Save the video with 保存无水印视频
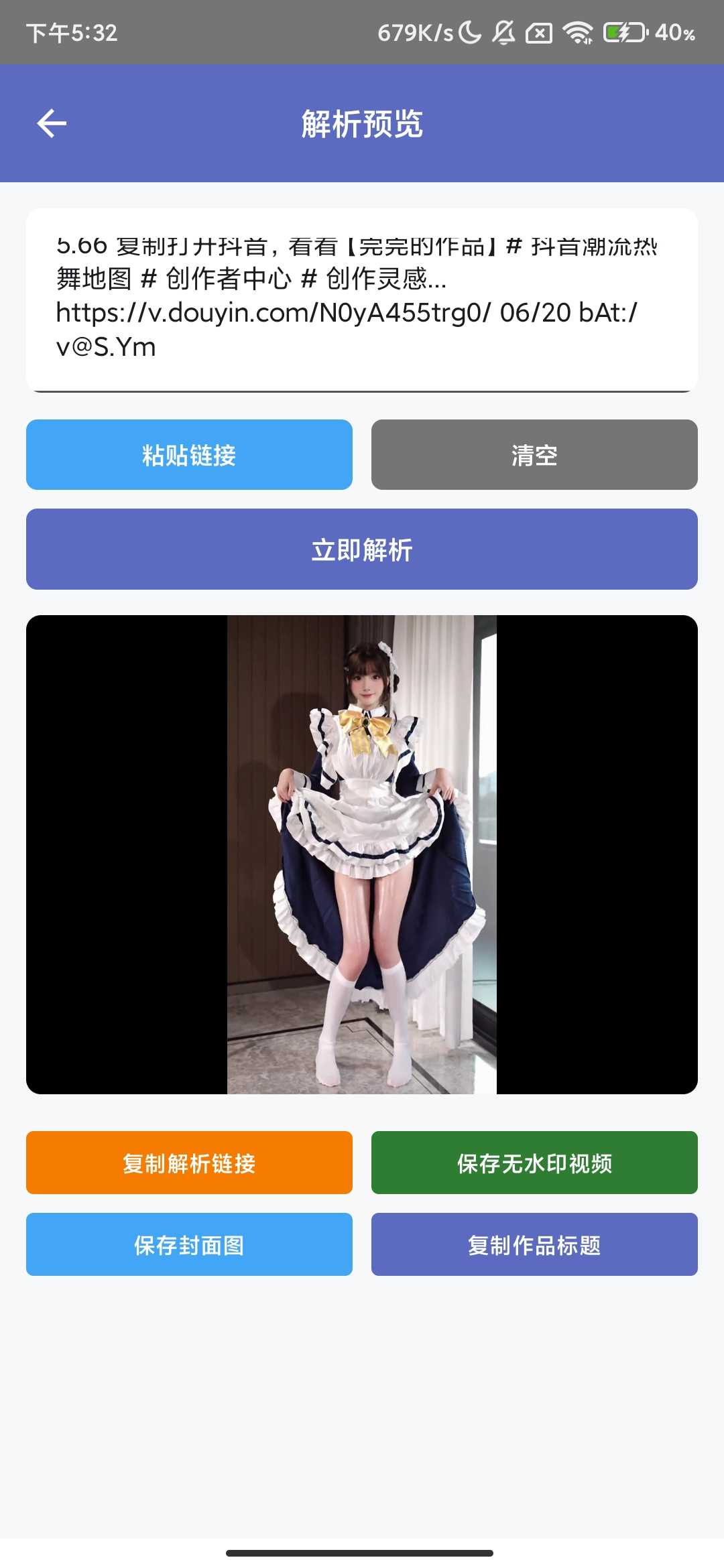Viewport: 724px width, 1568px height. [534, 1163]
